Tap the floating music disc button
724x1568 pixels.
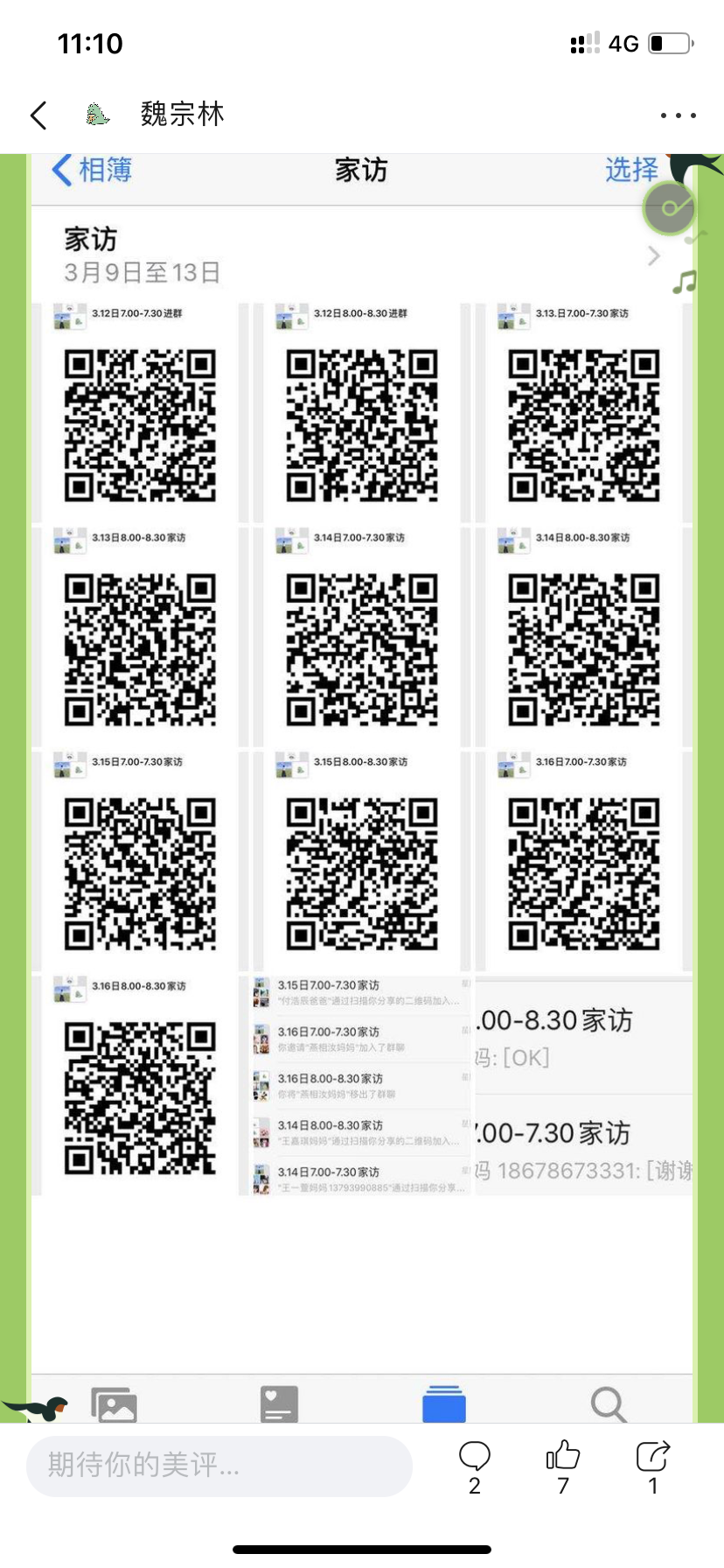[670, 208]
